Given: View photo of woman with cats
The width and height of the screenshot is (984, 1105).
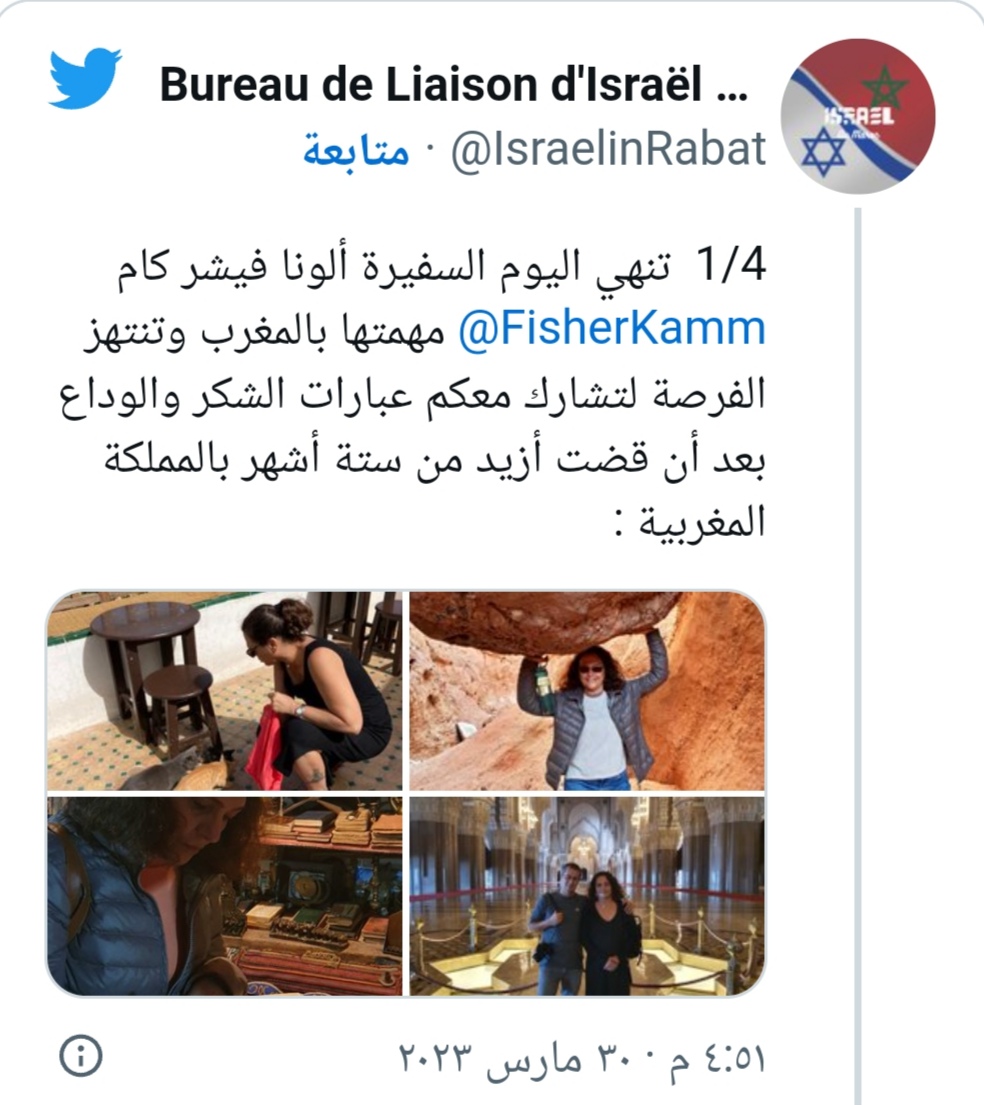Looking at the screenshot, I should click(225, 690).
